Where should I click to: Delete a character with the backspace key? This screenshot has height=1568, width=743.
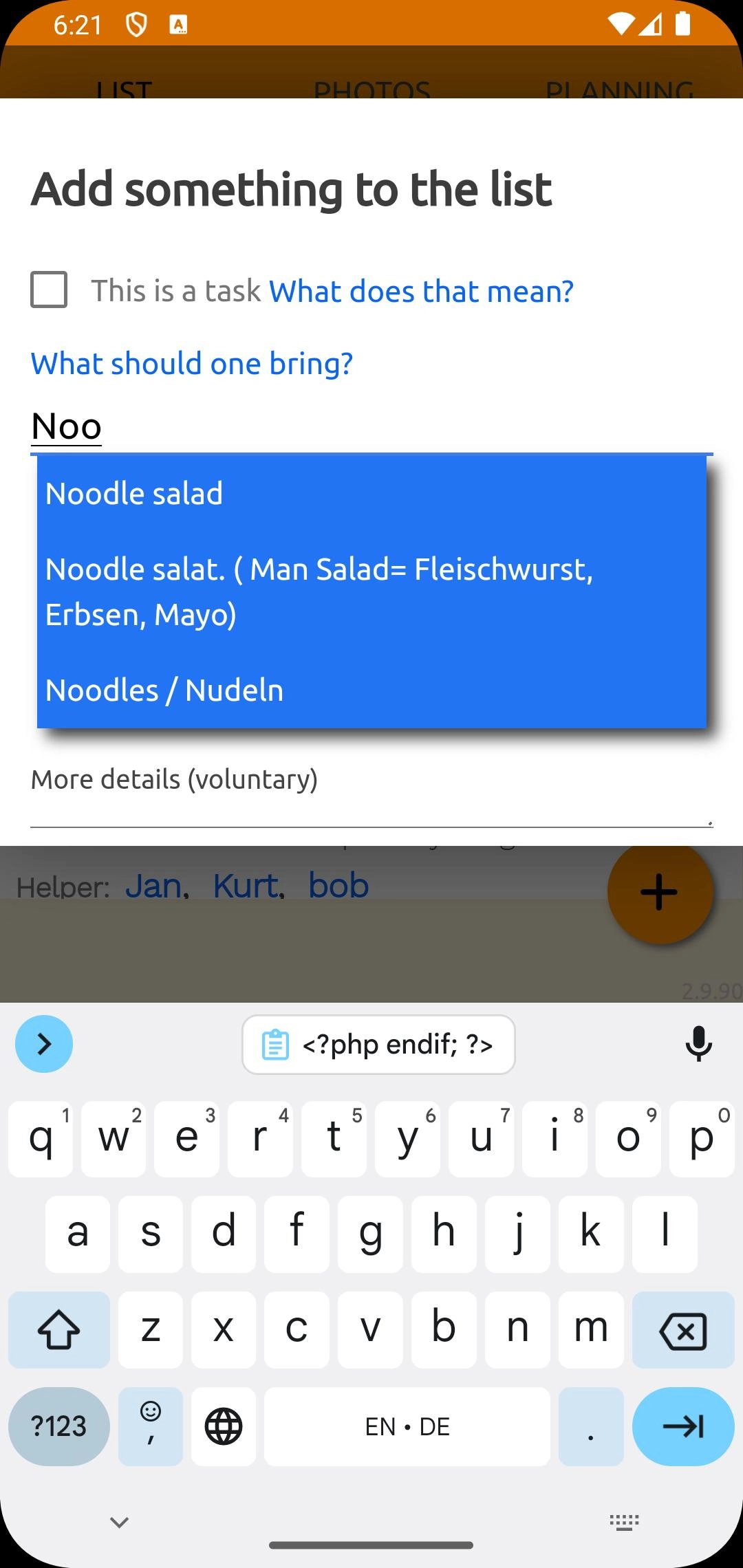(682, 1330)
